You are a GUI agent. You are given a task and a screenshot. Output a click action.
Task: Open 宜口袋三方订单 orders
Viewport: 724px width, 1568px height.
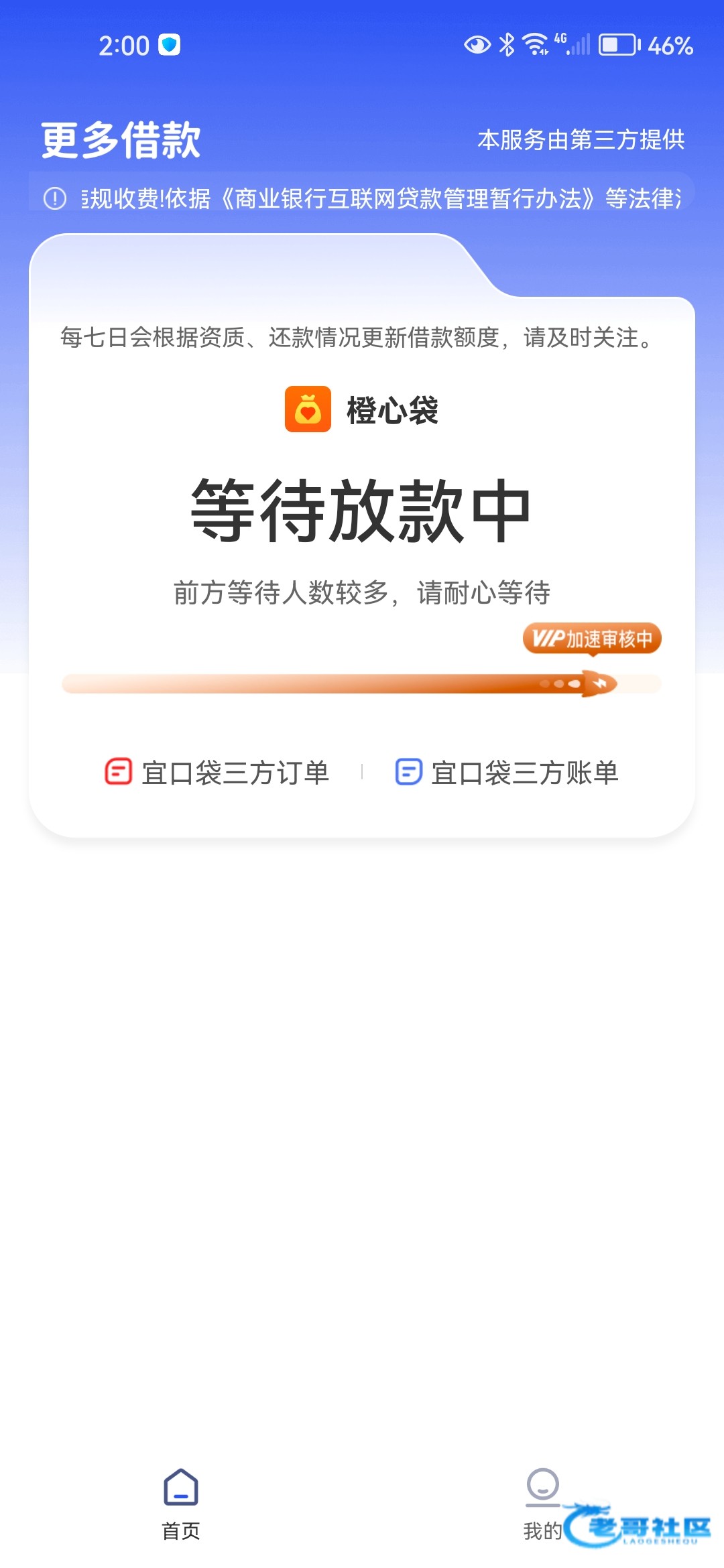pyautogui.click(x=217, y=772)
